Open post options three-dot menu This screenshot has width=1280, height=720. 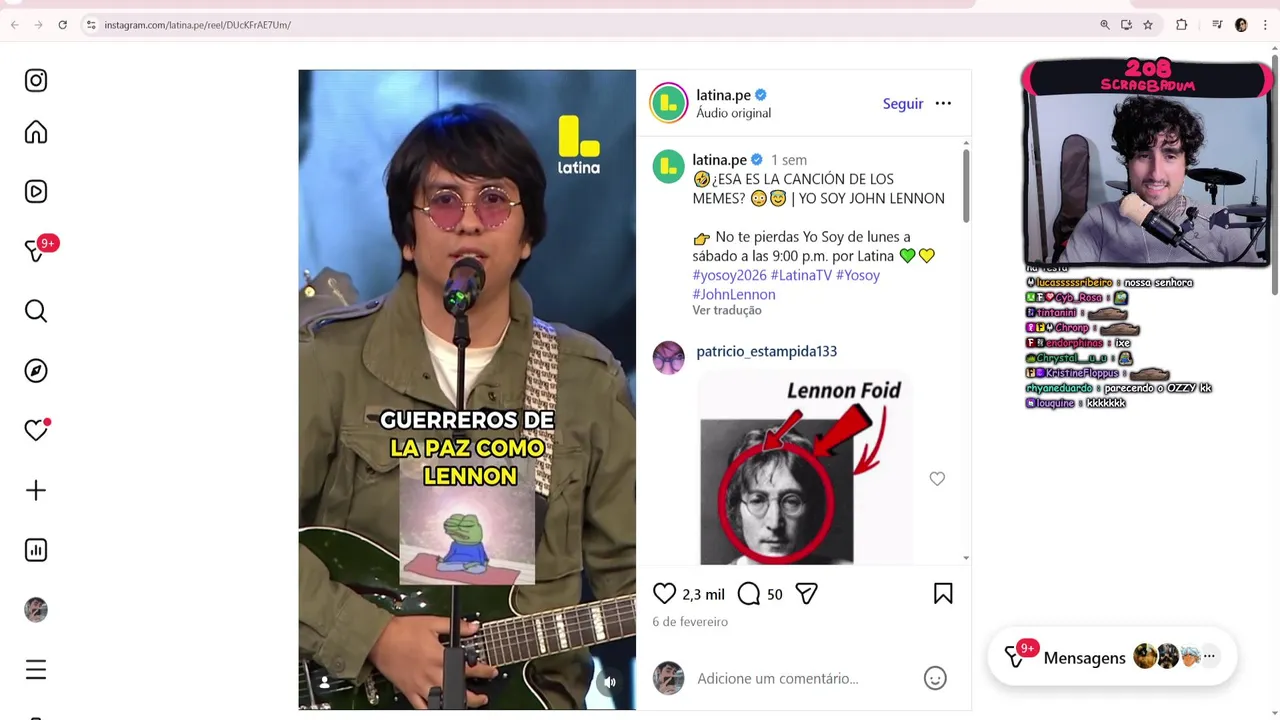click(x=943, y=104)
